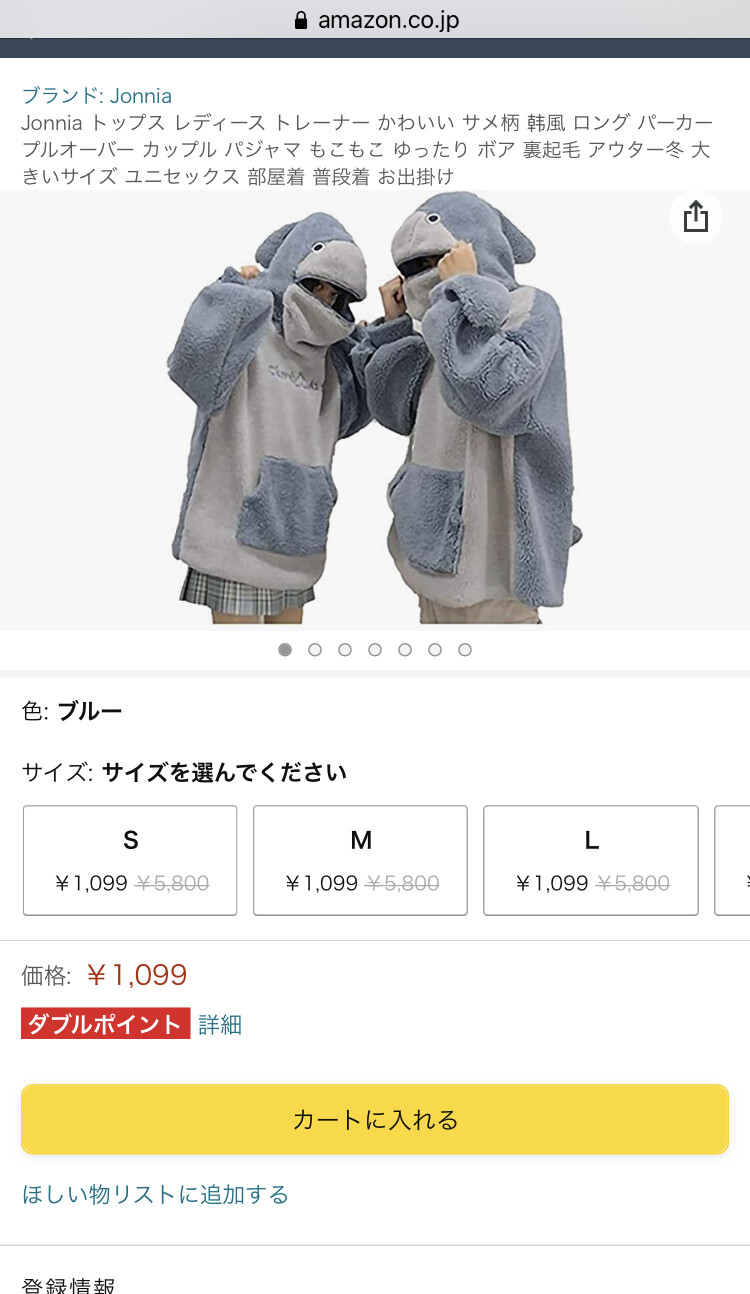Tap the カートに入れる button

[375, 1119]
